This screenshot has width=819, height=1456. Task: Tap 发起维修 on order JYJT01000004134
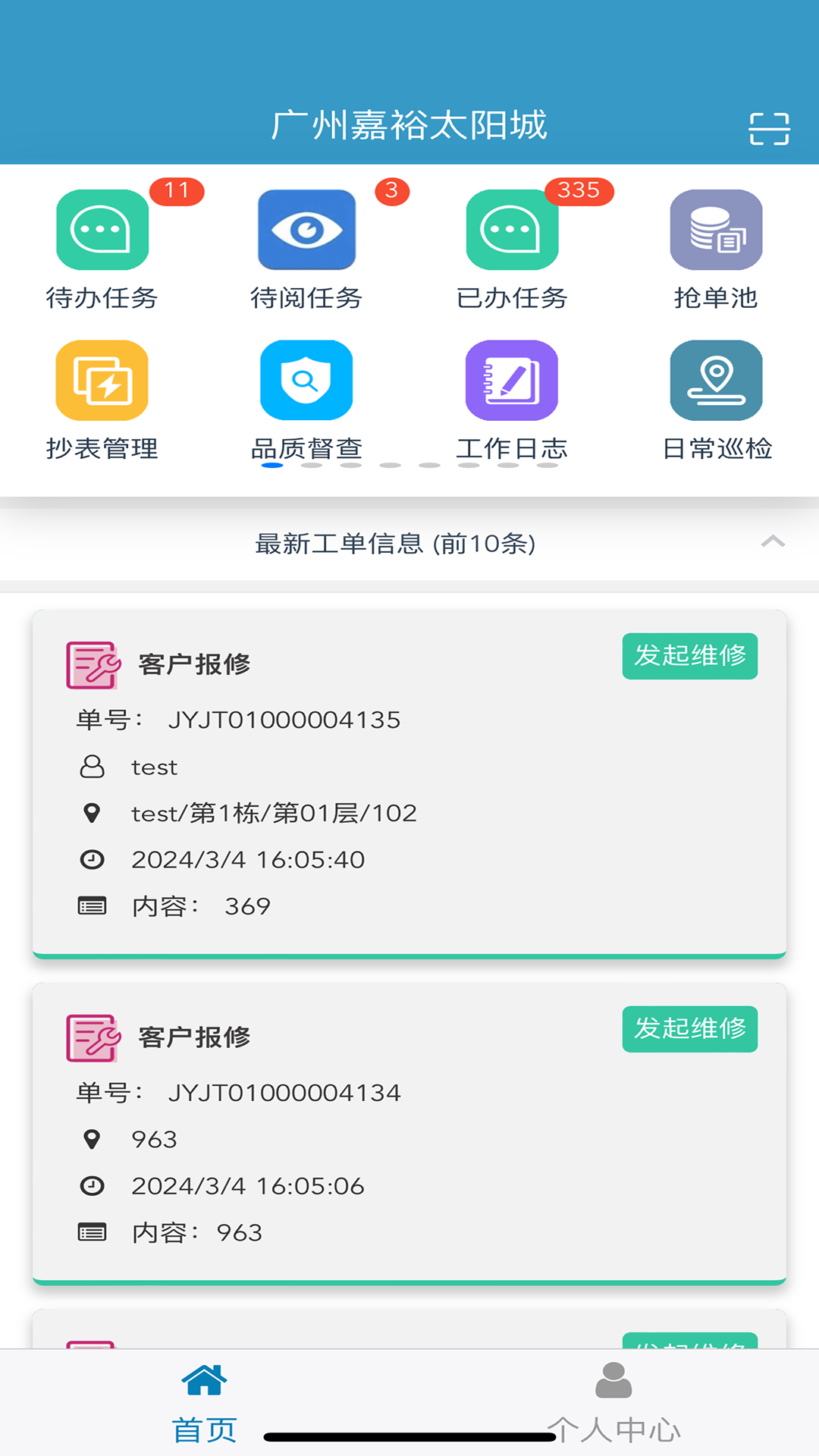pos(689,1029)
